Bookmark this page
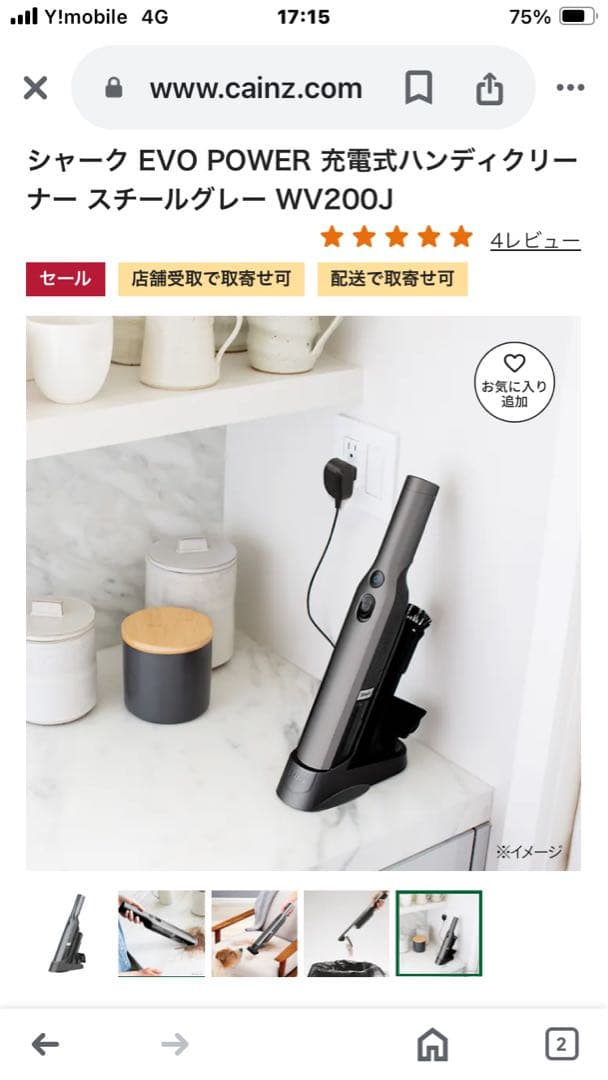 click(x=419, y=88)
